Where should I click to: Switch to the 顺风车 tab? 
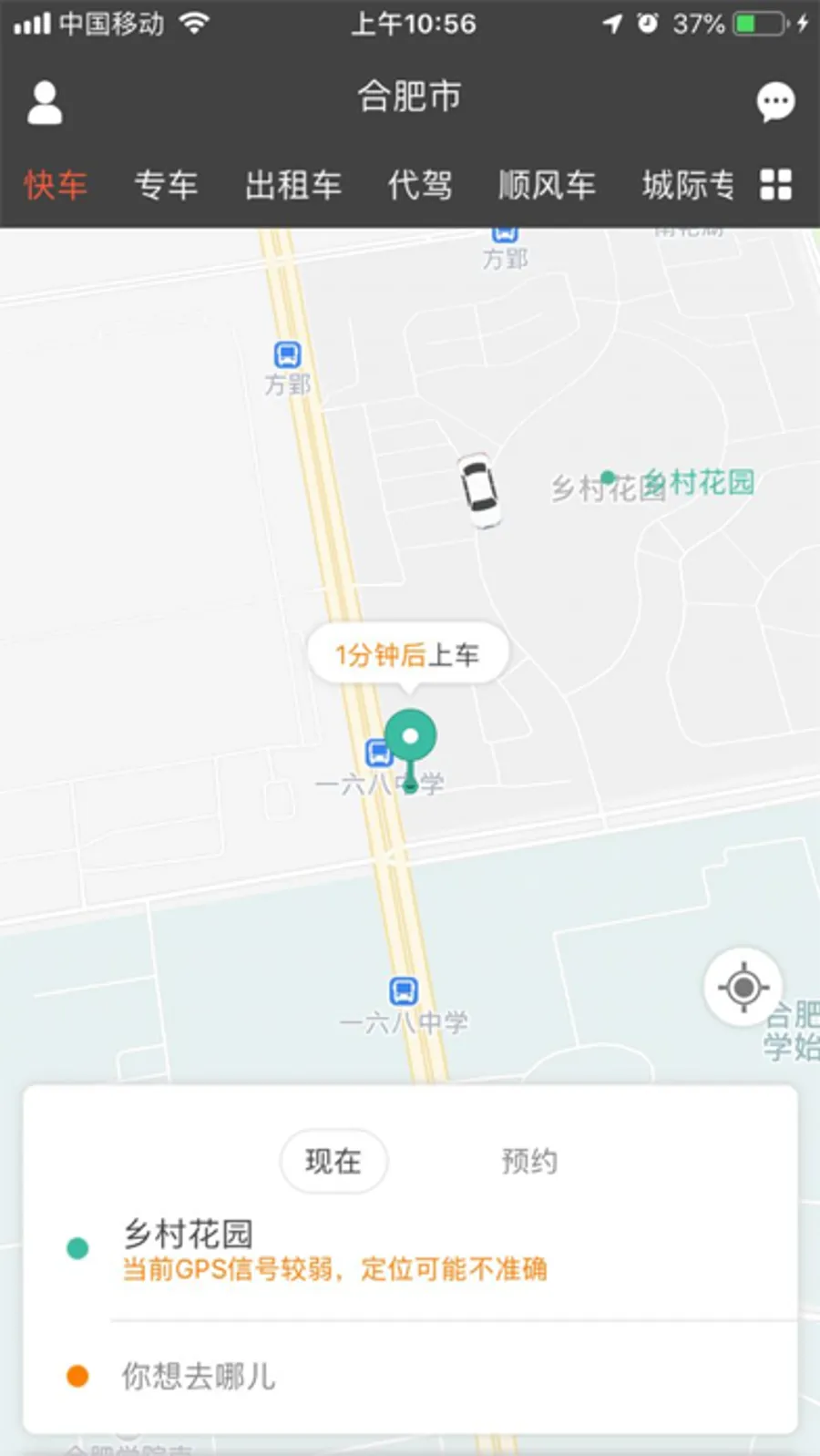pos(547,185)
